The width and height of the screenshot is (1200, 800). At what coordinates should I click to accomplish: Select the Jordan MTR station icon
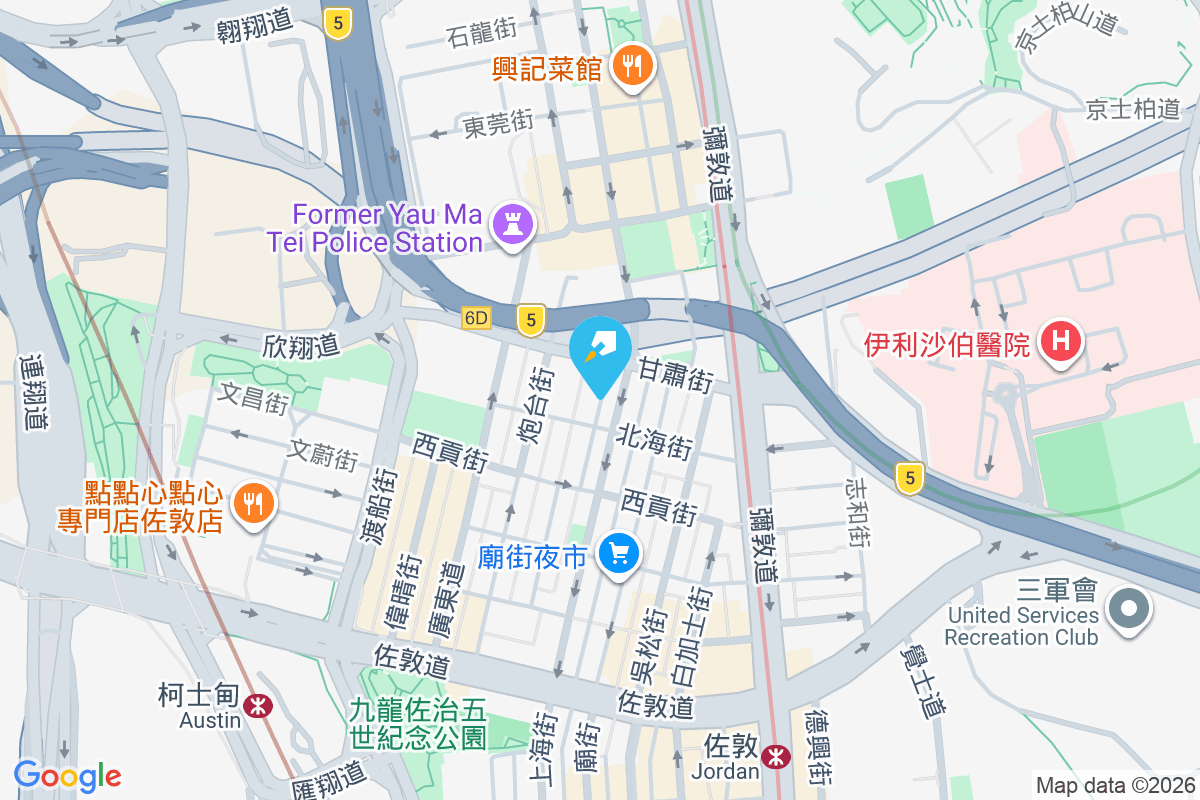pyautogui.click(x=773, y=757)
